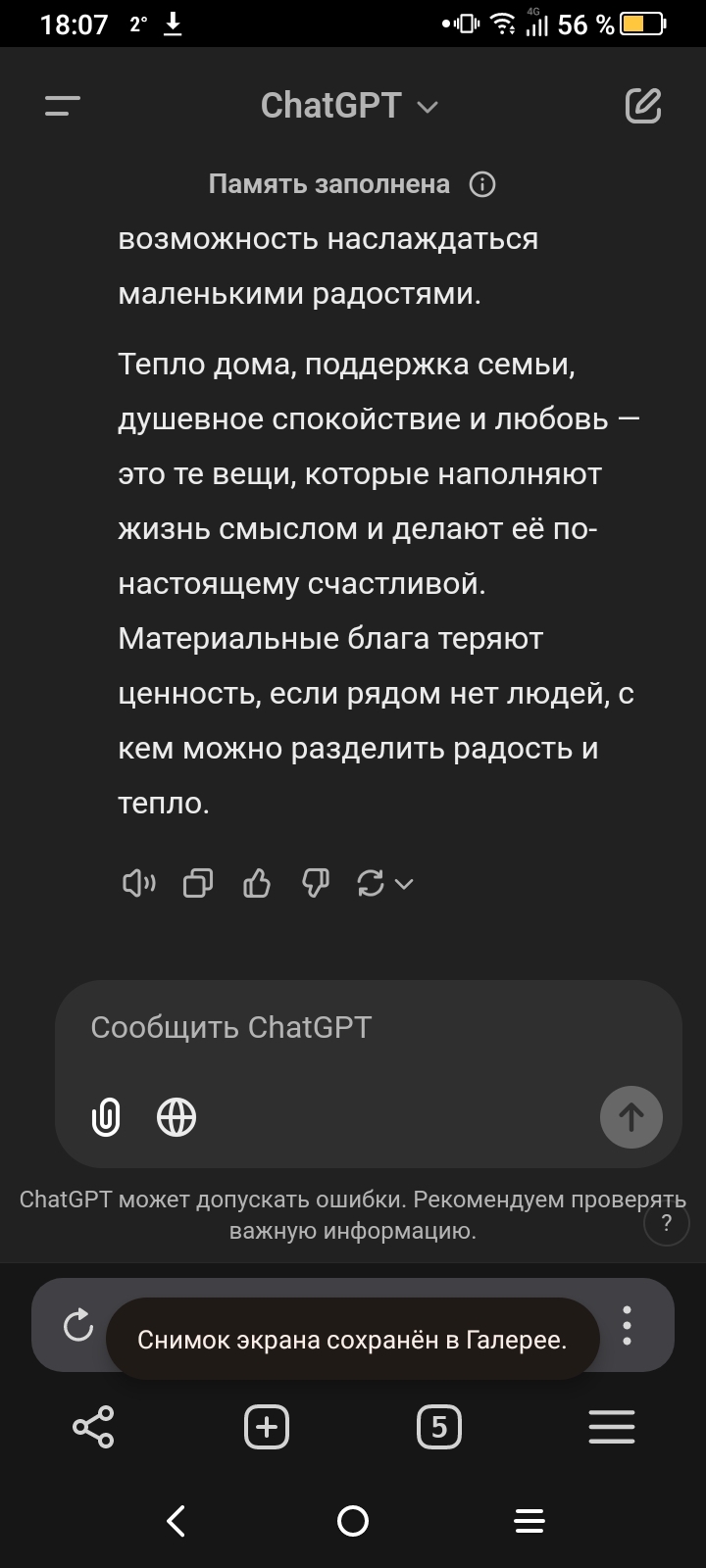
Task: View the 5 open browser tabs
Action: 439,1427
